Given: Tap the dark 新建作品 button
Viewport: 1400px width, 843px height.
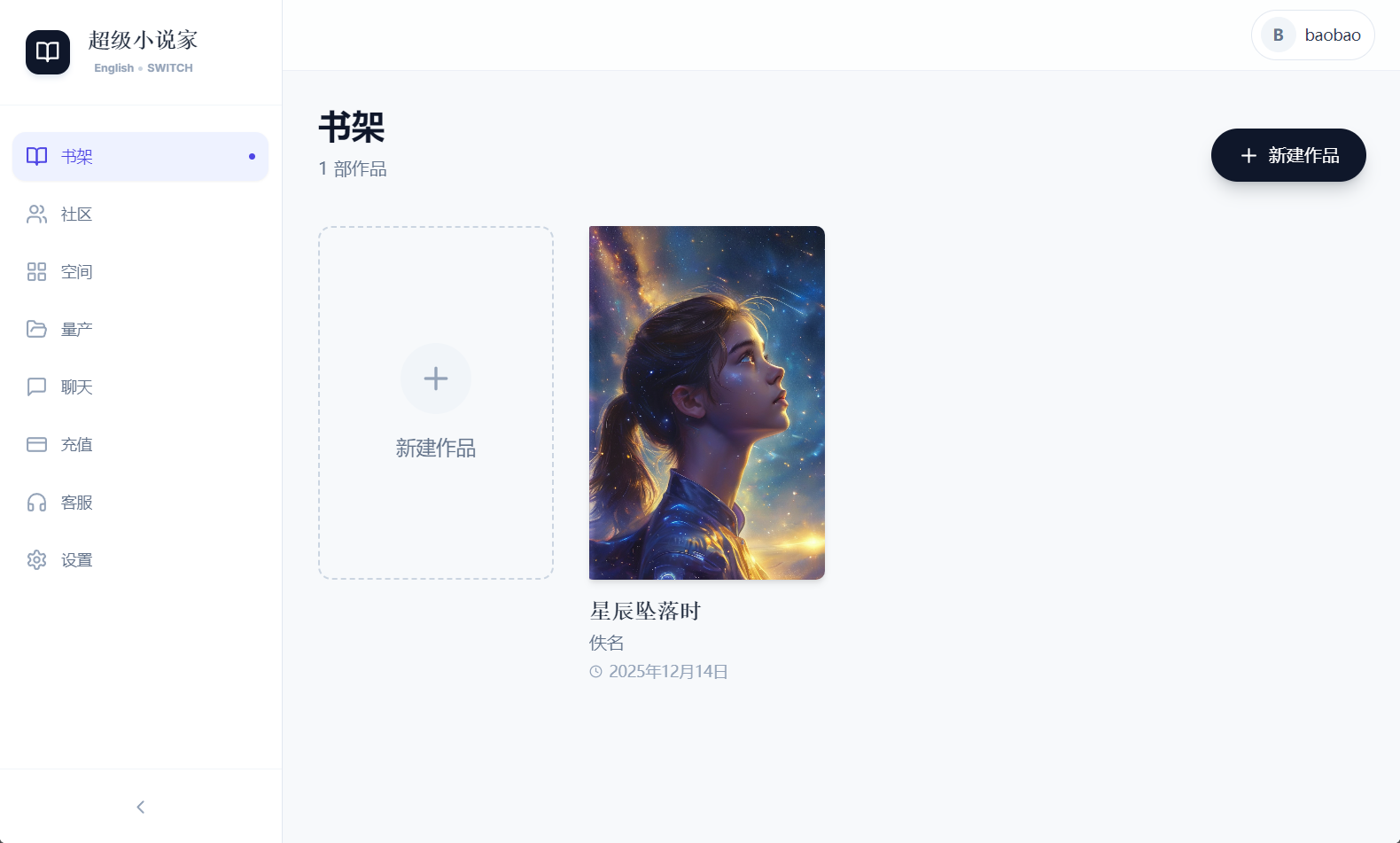Looking at the screenshot, I should click(x=1287, y=155).
